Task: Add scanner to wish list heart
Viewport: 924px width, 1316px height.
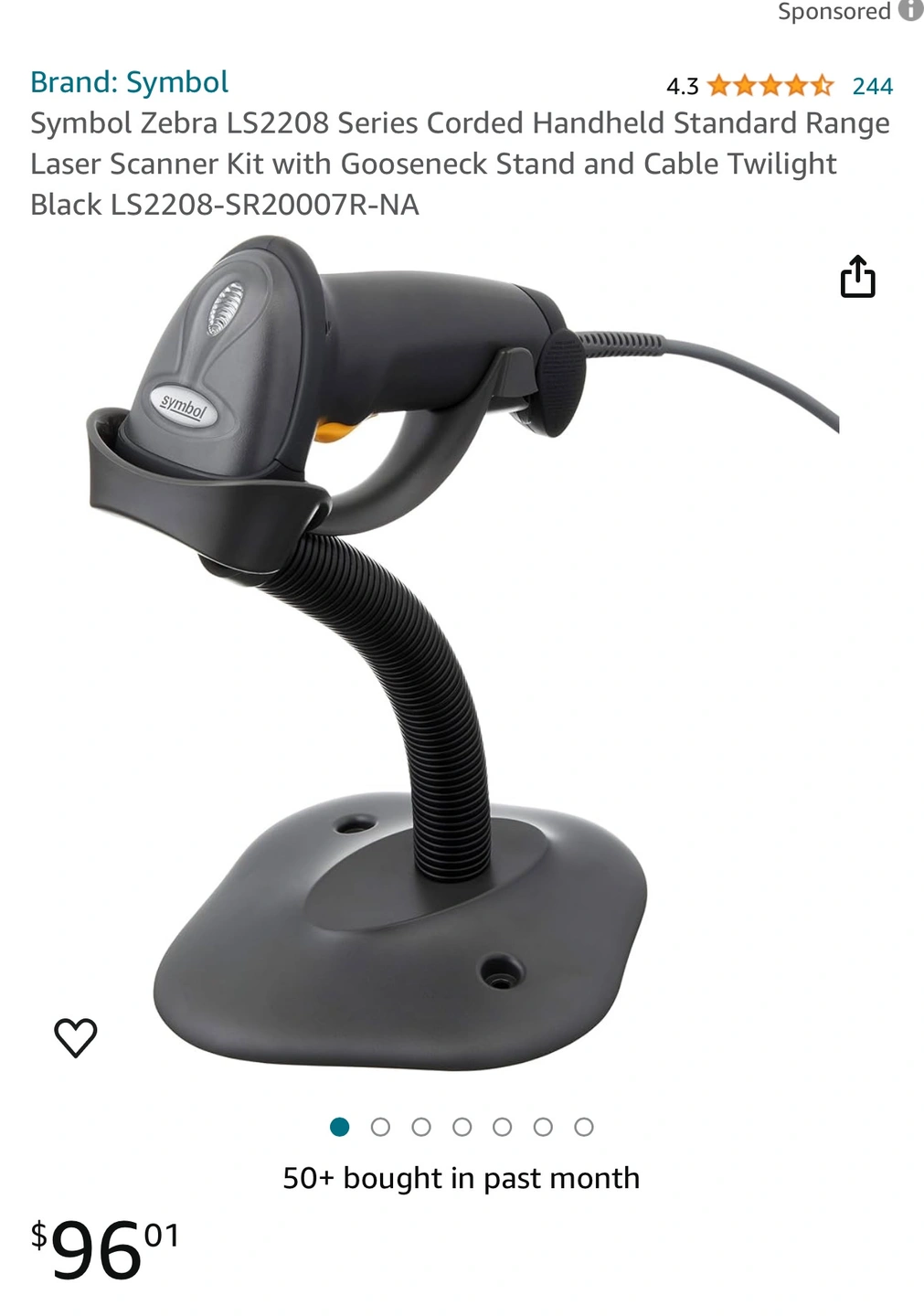Action: coord(76,1037)
